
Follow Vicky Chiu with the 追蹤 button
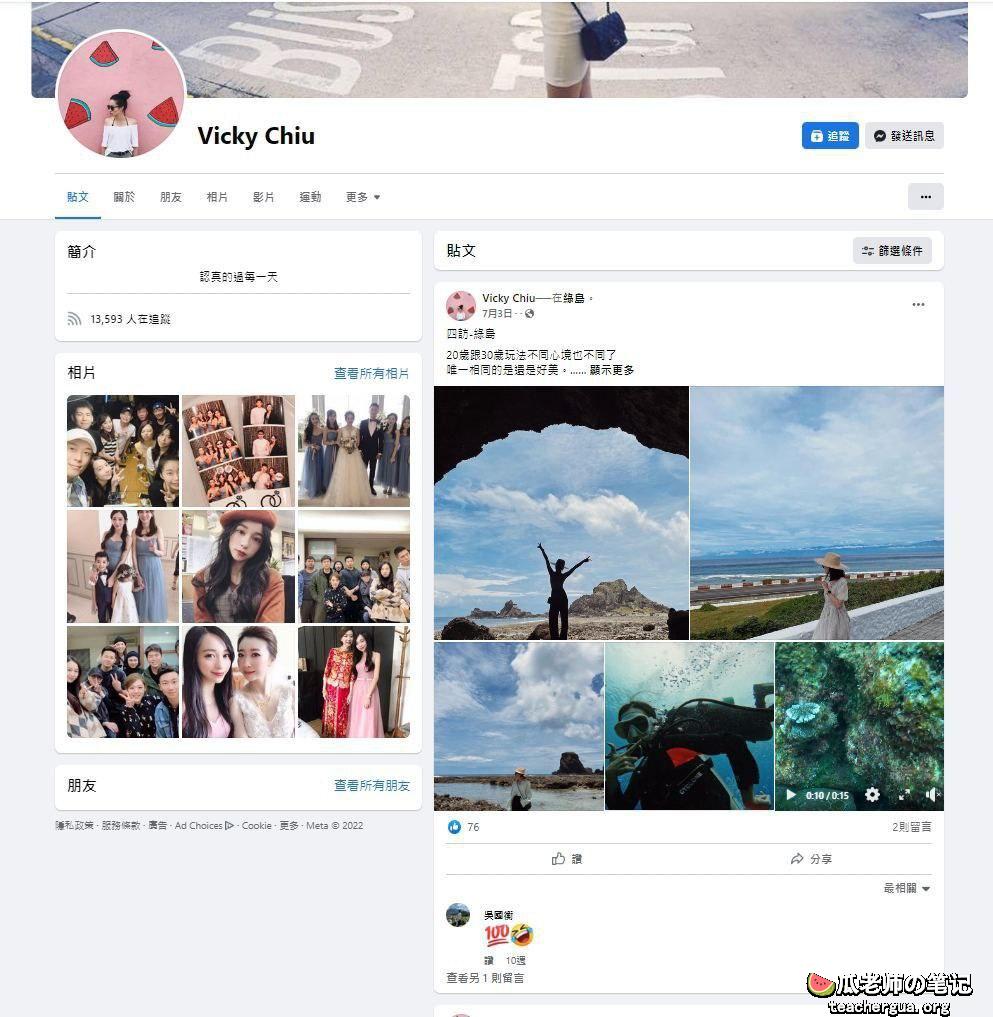(829, 136)
